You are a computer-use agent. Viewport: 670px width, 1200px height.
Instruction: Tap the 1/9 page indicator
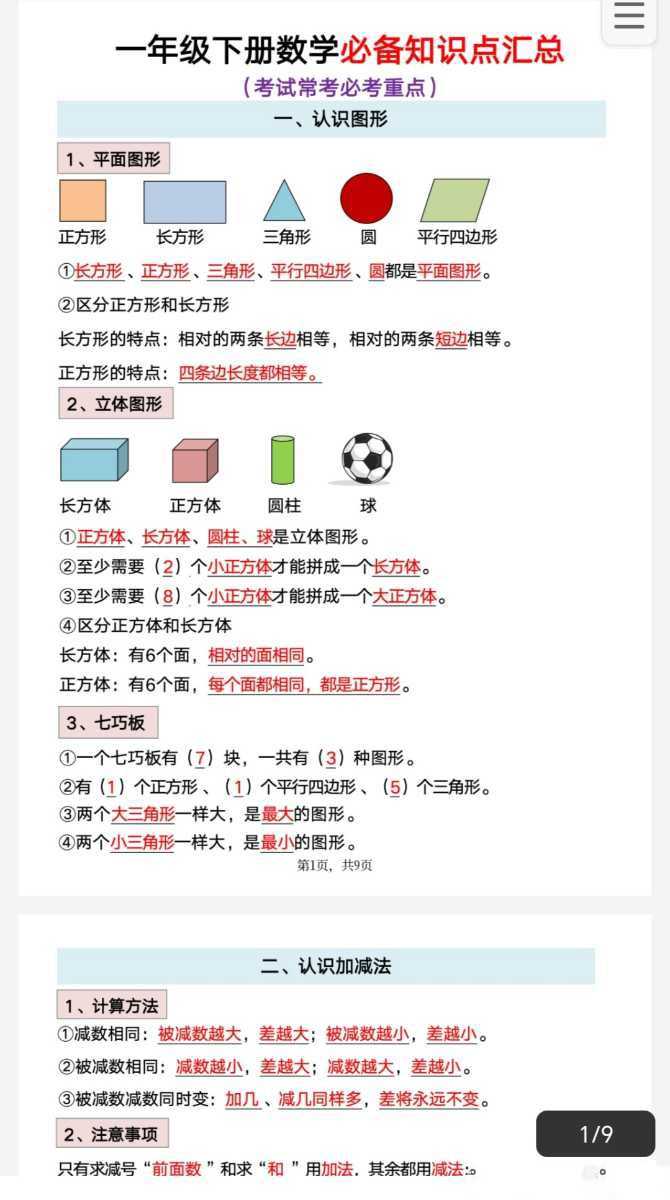pos(596,1134)
